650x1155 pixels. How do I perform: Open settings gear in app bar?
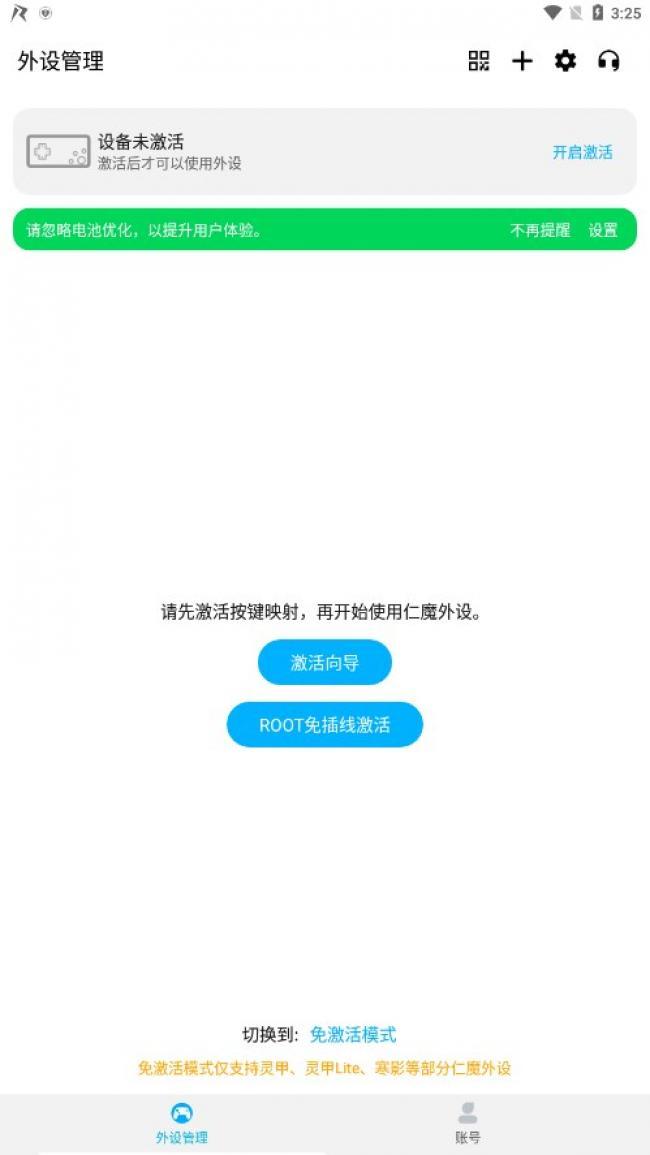coord(566,61)
